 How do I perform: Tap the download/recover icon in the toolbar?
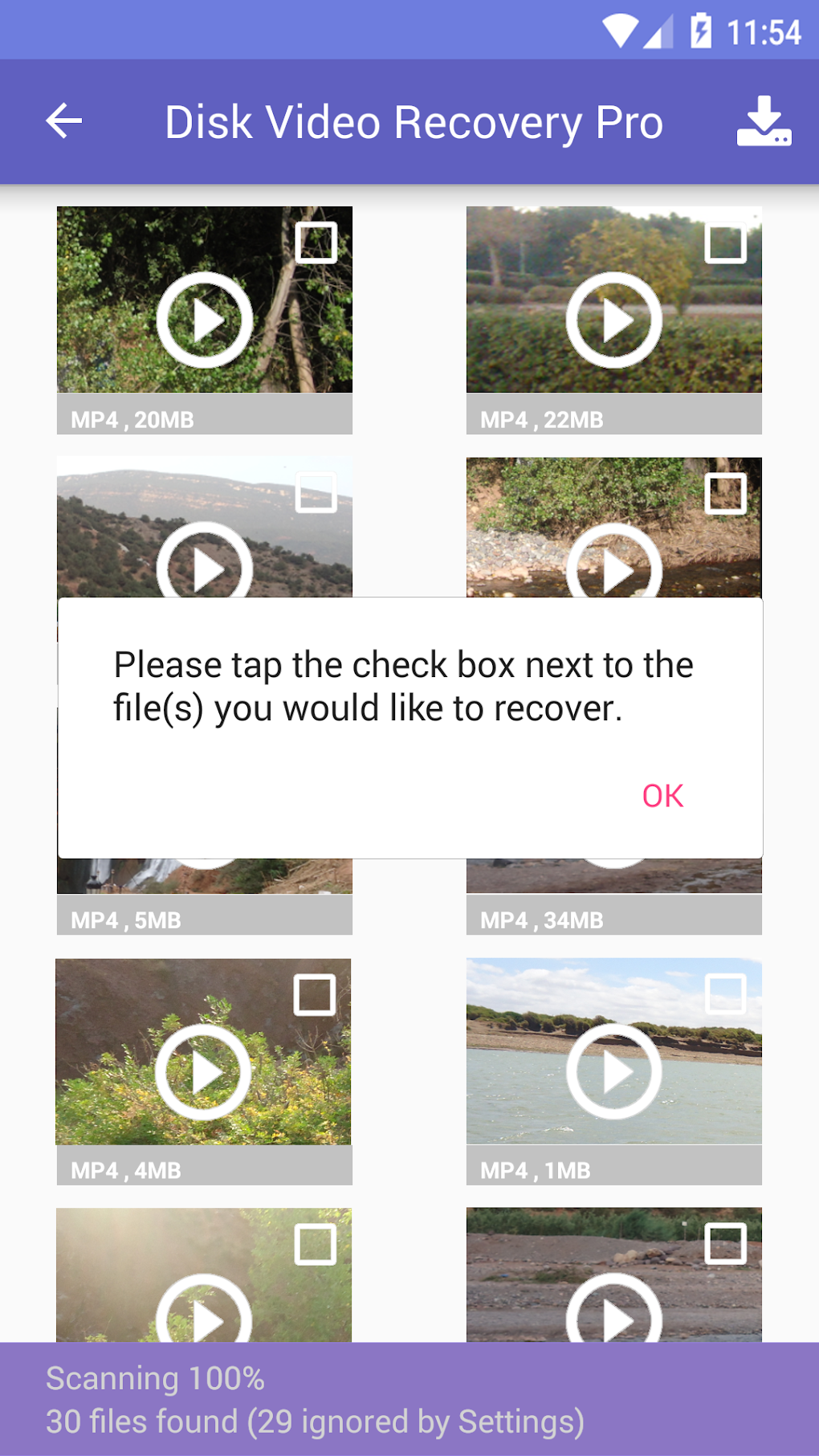(x=763, y=120)
